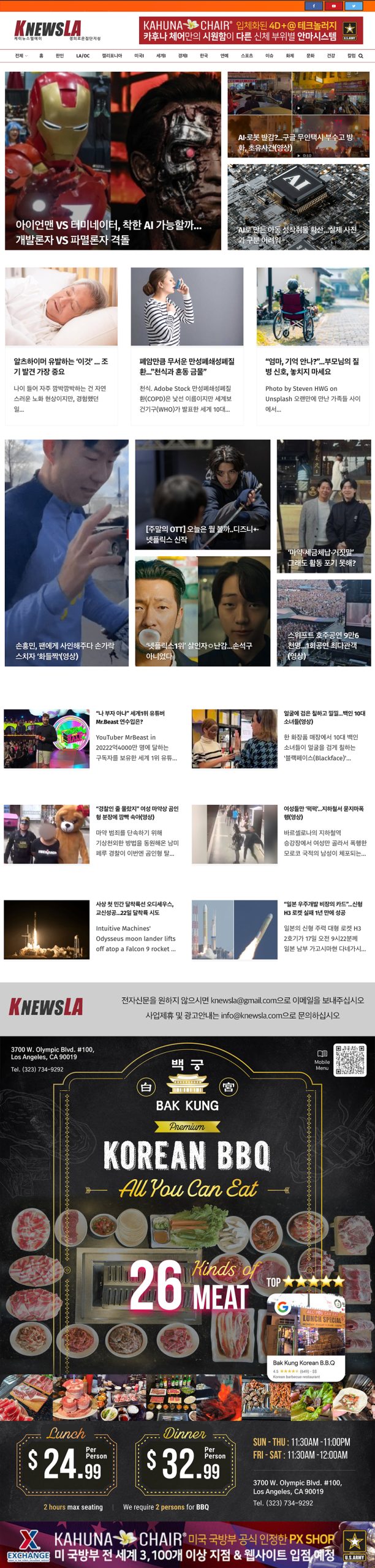The height and width of the screenshot is (1568, 375).
Task: Read the MrBeast YouTuber salary article
Action: (x=131, y=717)
